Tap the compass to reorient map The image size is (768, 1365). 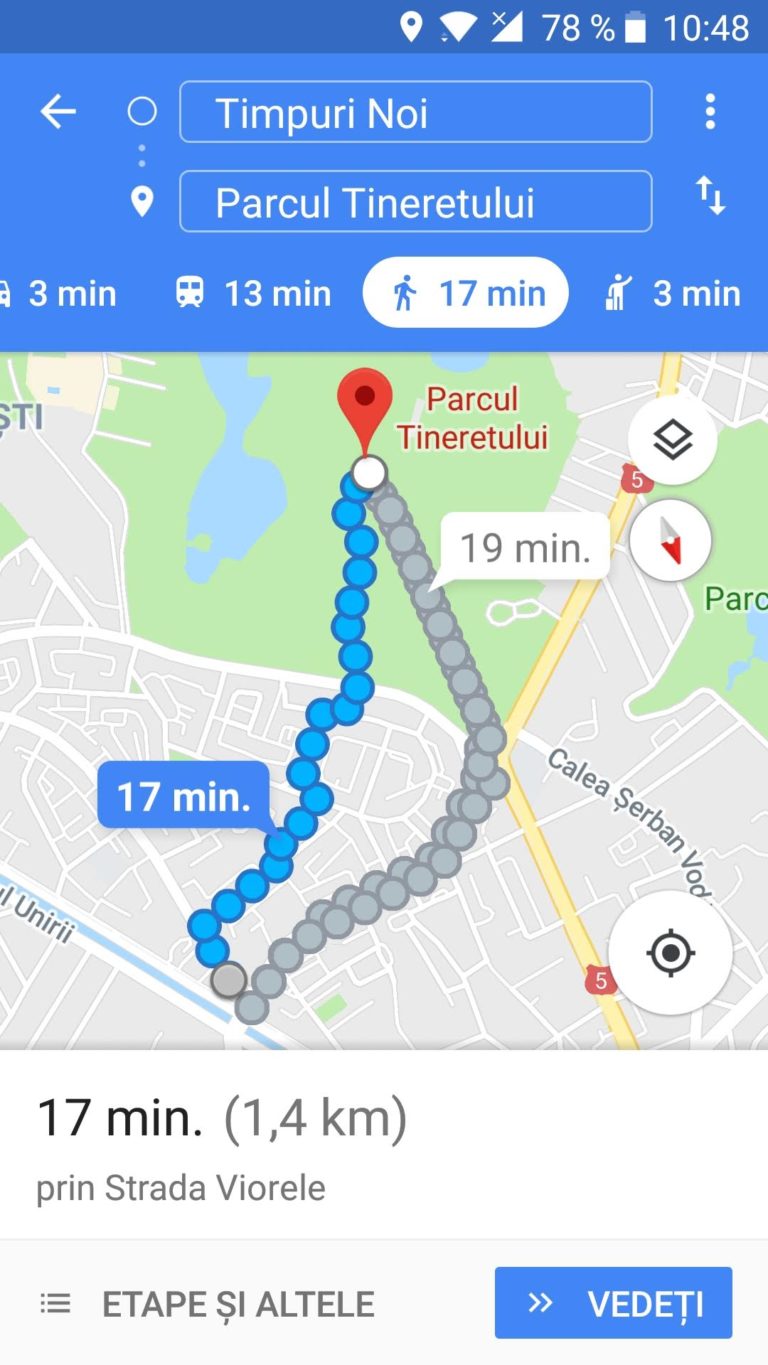[671, 541]
